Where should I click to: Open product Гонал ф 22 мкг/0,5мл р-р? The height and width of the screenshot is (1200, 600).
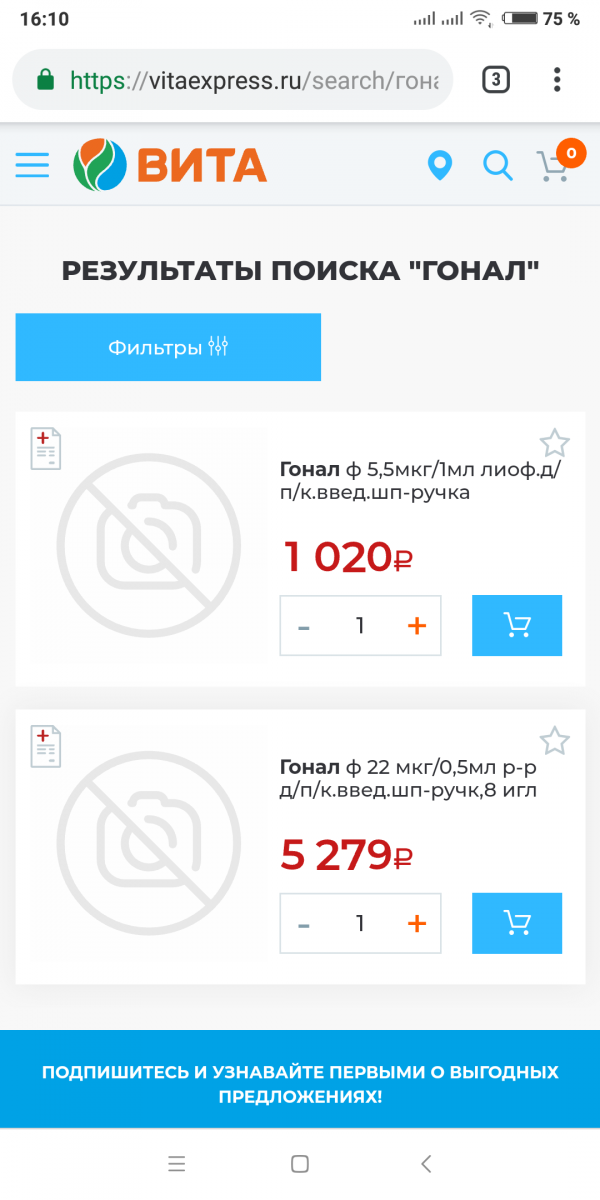tap(409, 779)
